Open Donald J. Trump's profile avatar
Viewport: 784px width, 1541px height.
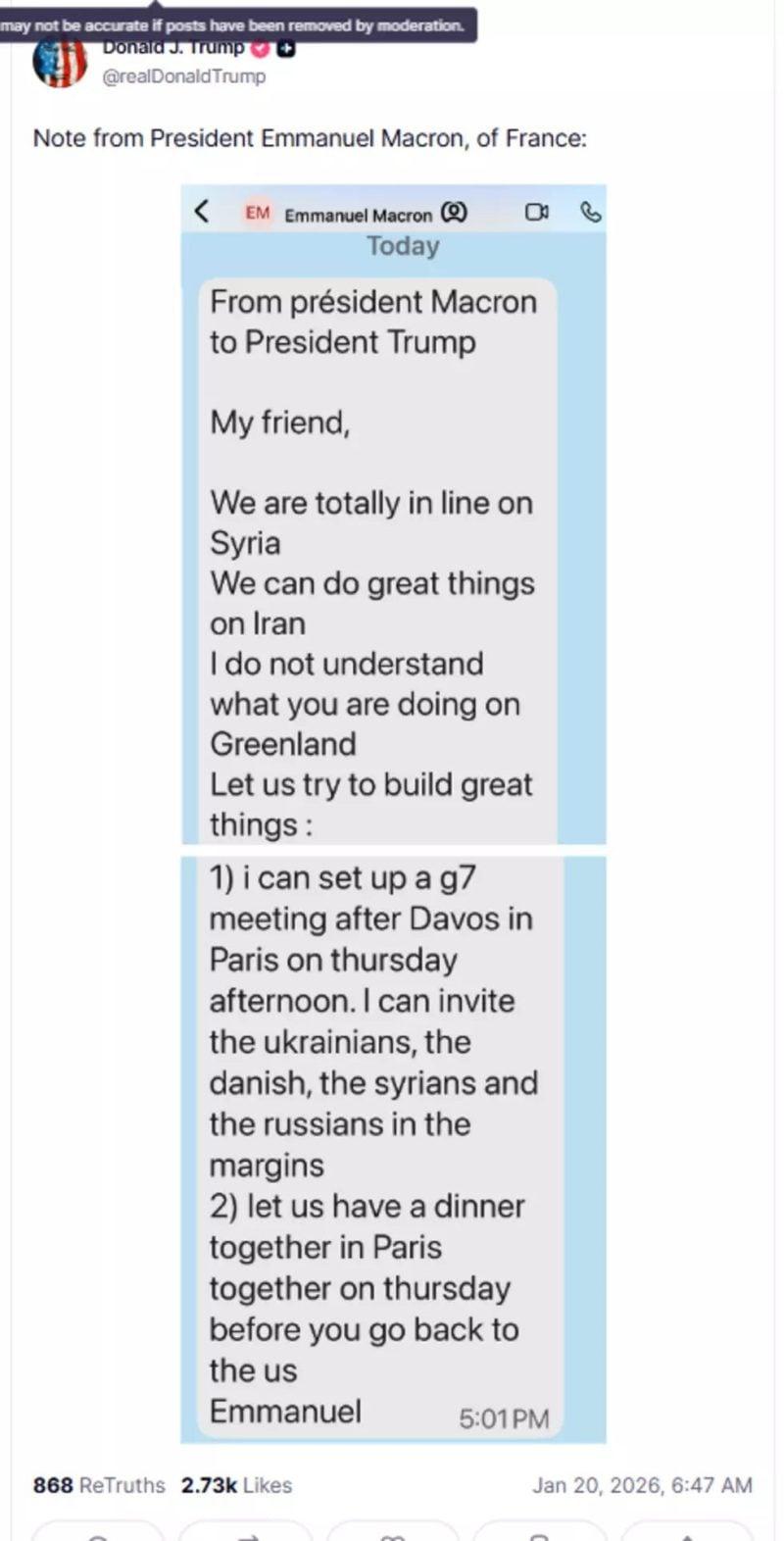[x=60, y=64]
